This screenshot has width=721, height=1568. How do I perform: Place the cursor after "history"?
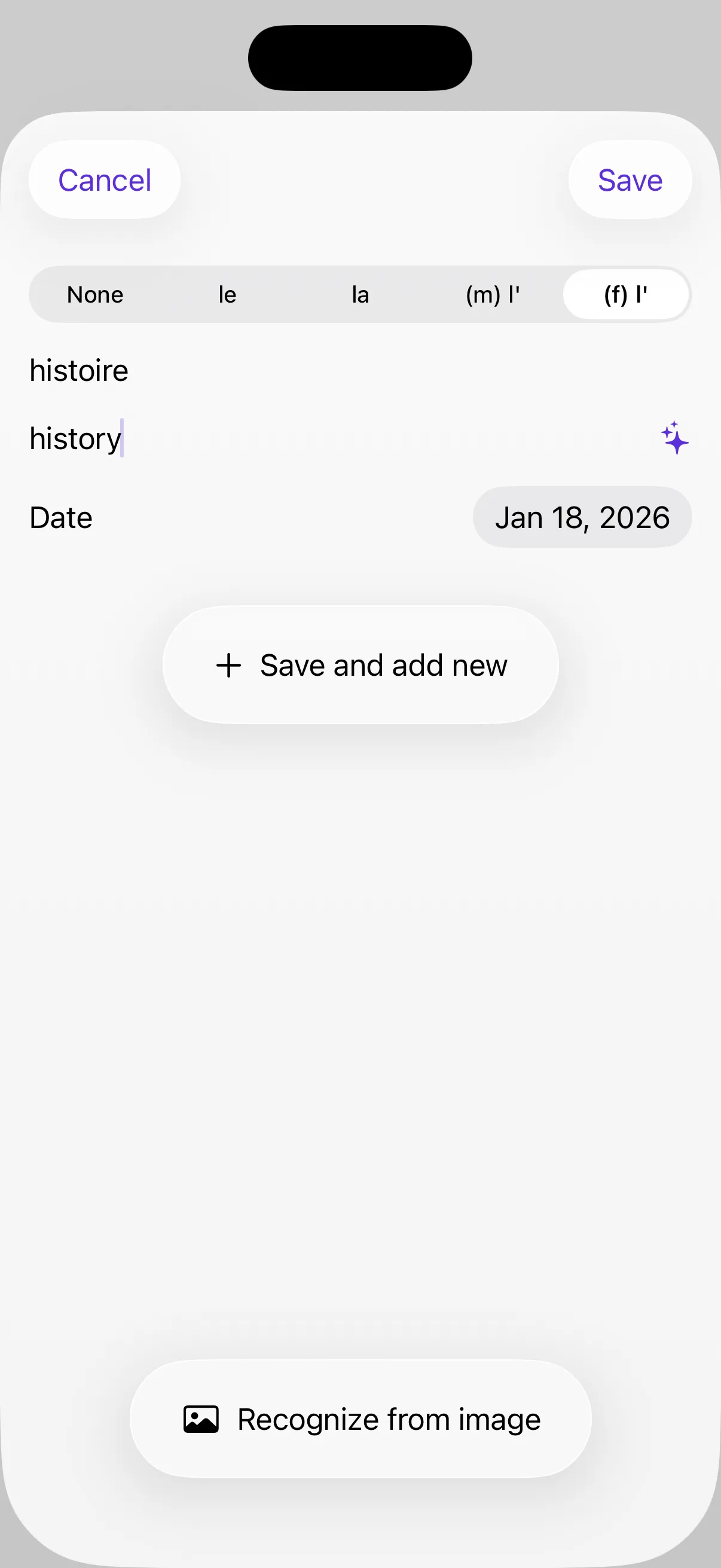point(124,439)
